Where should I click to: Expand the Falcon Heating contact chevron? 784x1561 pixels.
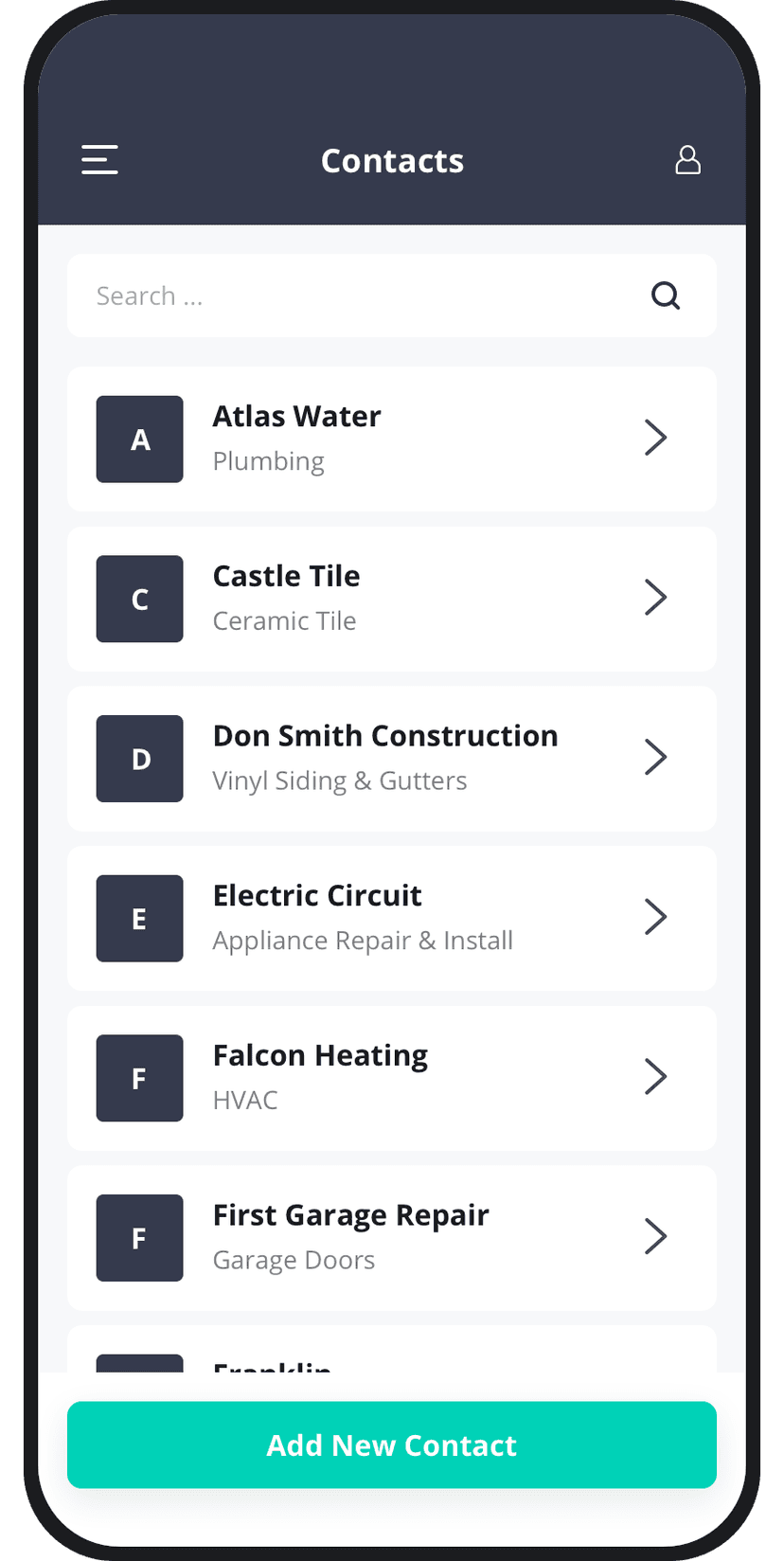pos(655,1077)
